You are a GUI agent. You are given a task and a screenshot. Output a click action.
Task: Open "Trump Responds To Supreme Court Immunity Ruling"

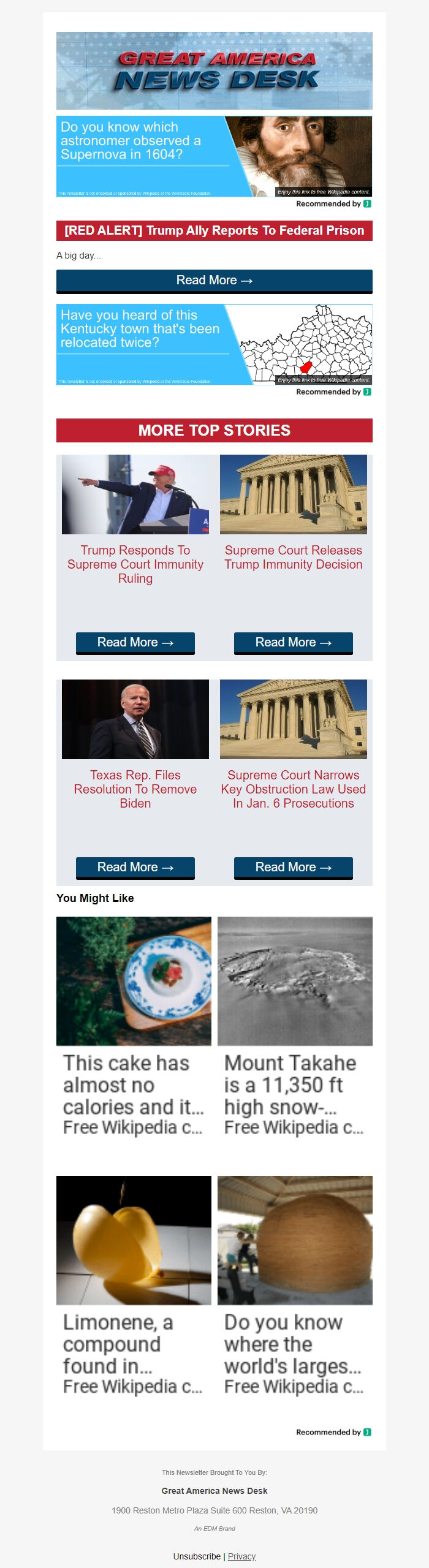(x=135, y=564)
